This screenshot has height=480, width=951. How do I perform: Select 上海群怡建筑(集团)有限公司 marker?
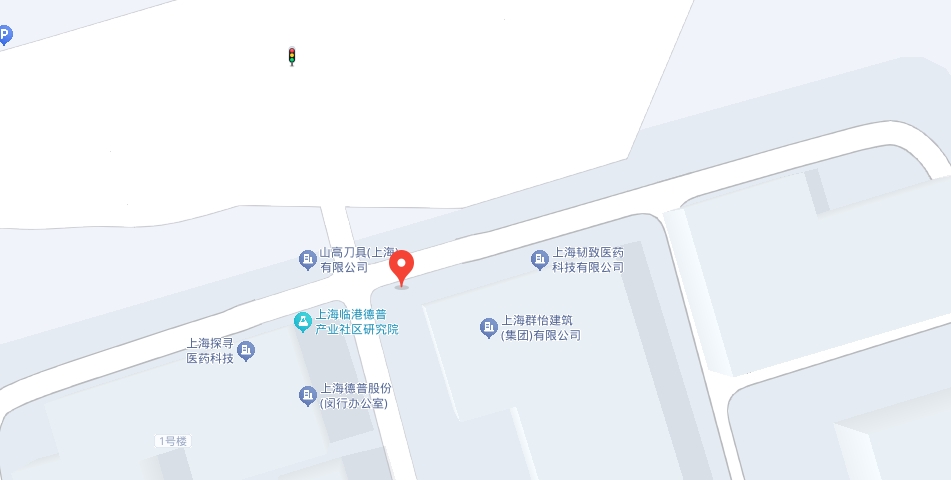(488, 327)
